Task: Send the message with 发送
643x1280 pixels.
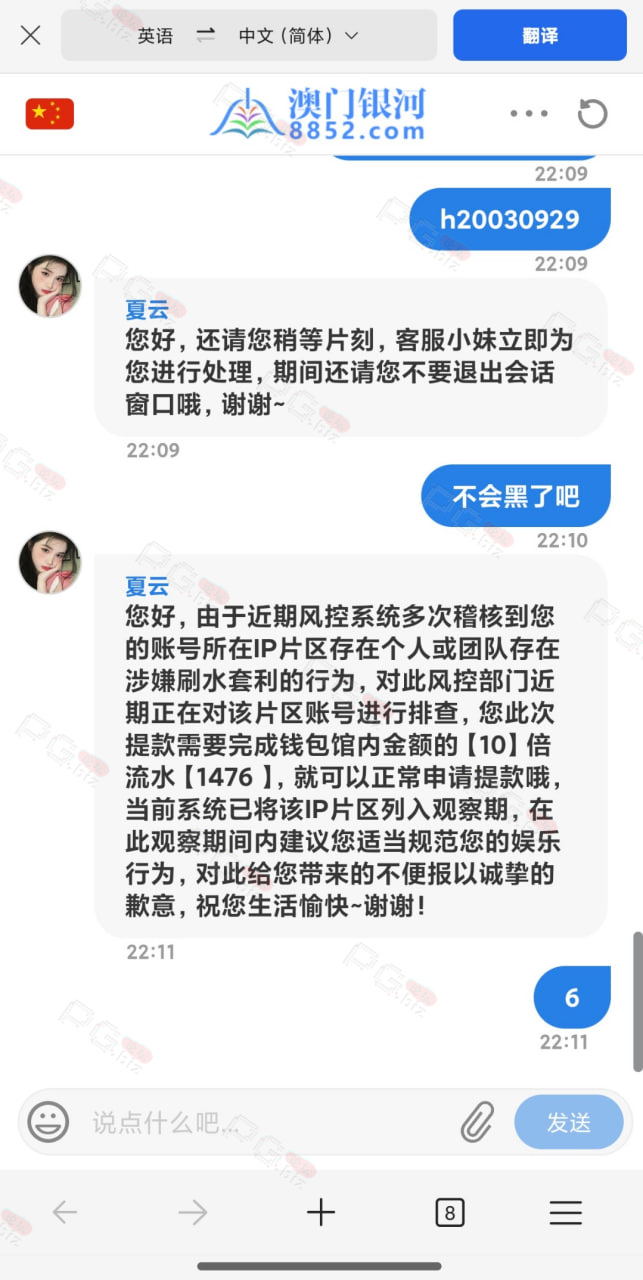Action: [x=568, y=1122]
